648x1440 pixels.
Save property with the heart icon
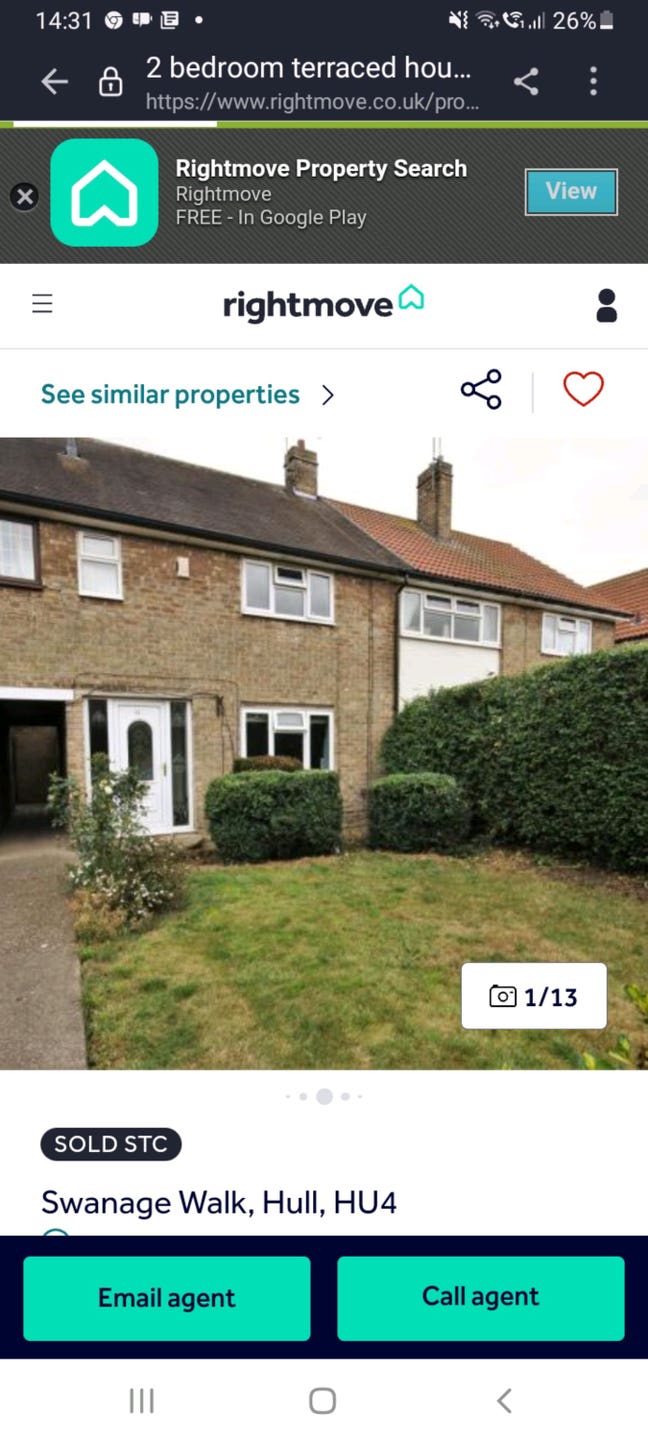pos(583,390)
